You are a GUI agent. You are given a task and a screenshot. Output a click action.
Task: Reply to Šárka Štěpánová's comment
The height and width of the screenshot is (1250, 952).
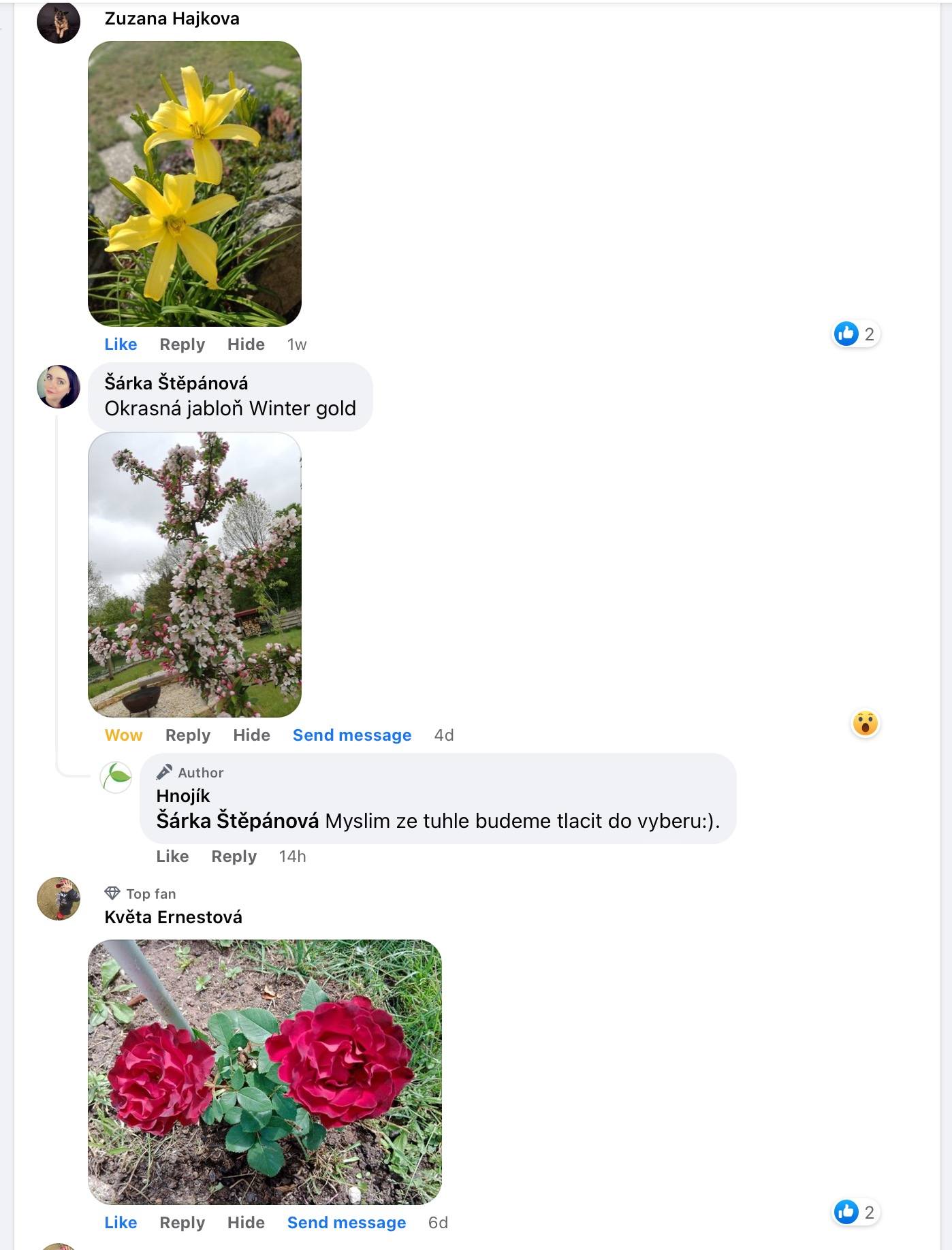click(x=187, y=735)
